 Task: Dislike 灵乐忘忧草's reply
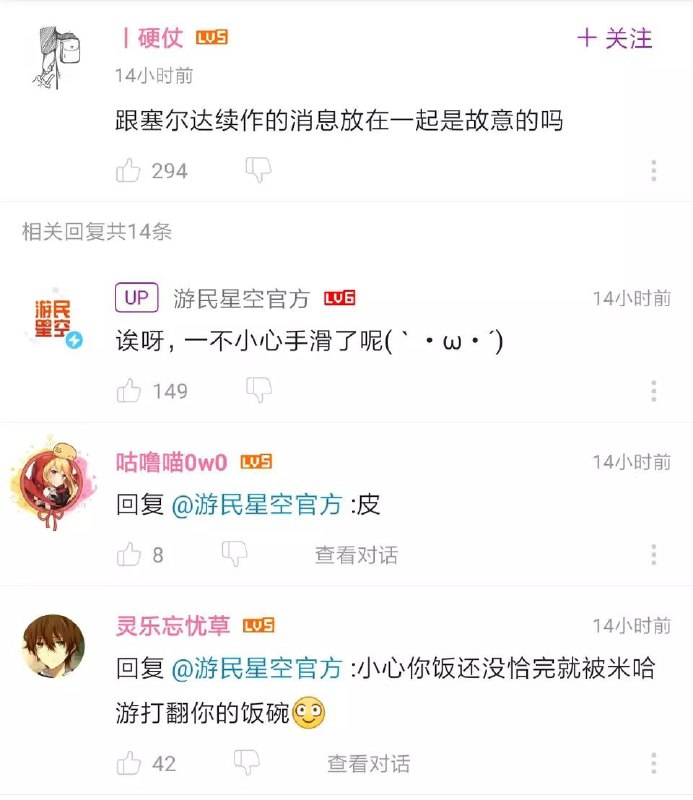(x=246, y=763)
